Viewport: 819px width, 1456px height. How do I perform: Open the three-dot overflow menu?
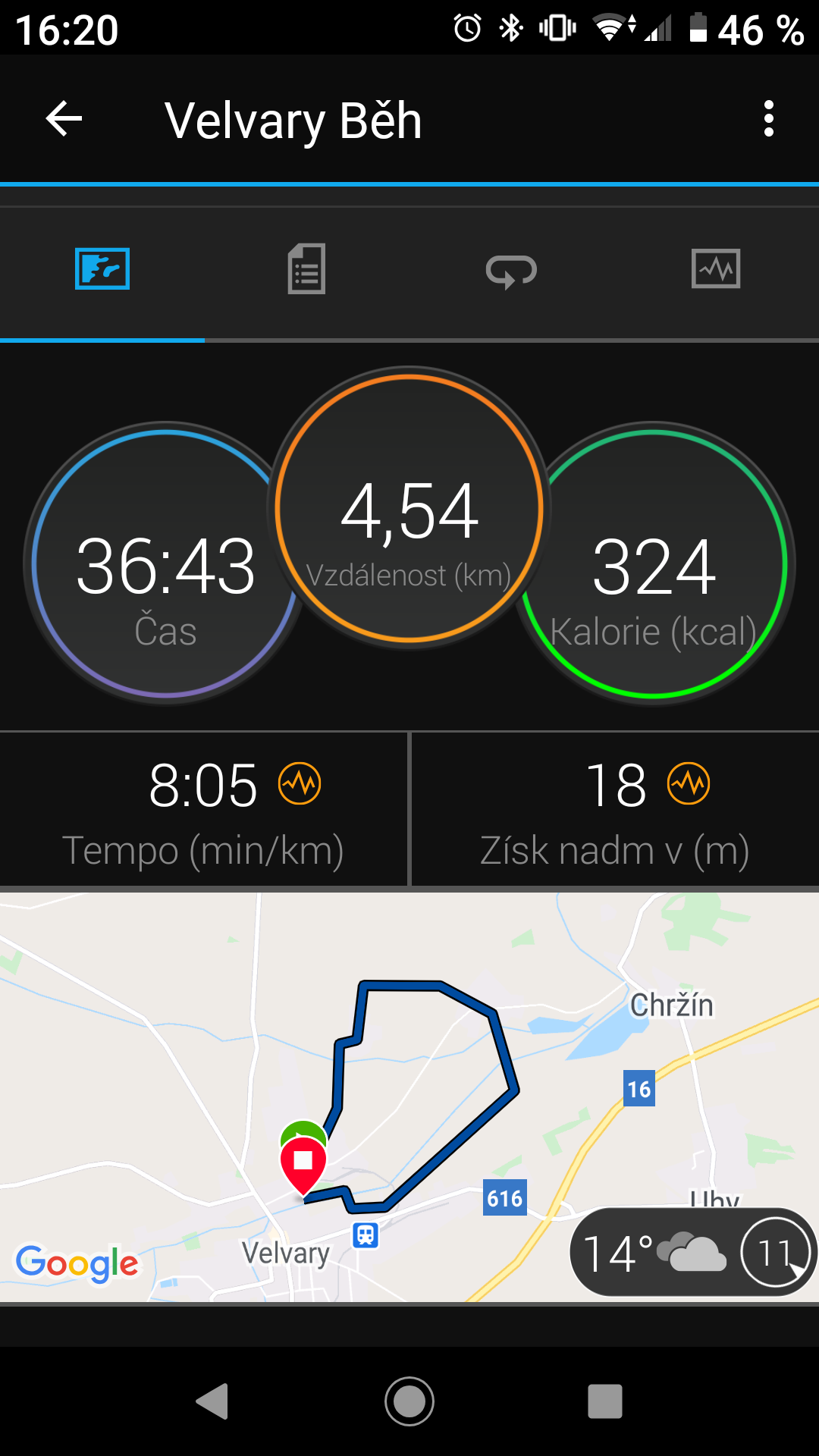click(x=769, y=119)
